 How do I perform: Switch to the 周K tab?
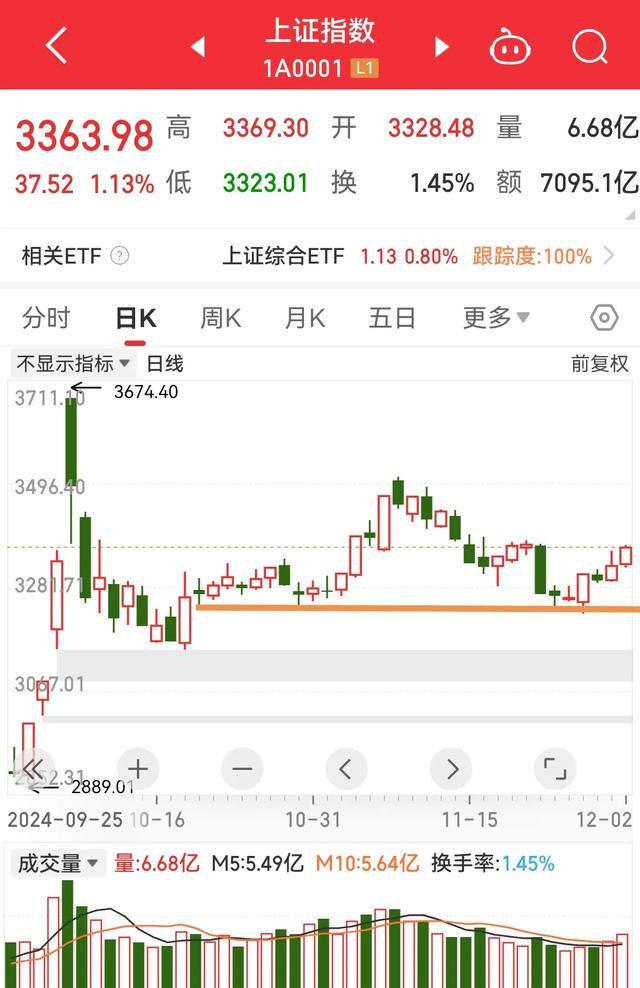(220, 318)
